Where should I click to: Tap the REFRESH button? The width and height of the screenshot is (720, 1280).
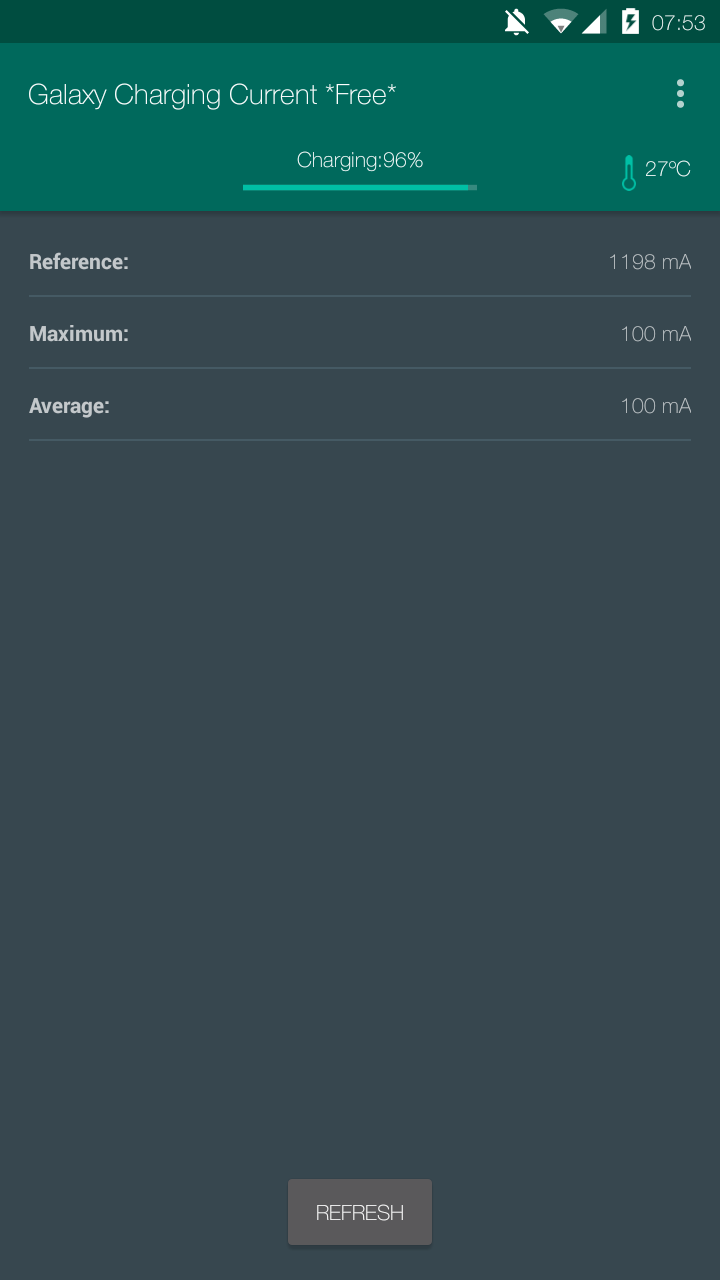coord(360,1212)
